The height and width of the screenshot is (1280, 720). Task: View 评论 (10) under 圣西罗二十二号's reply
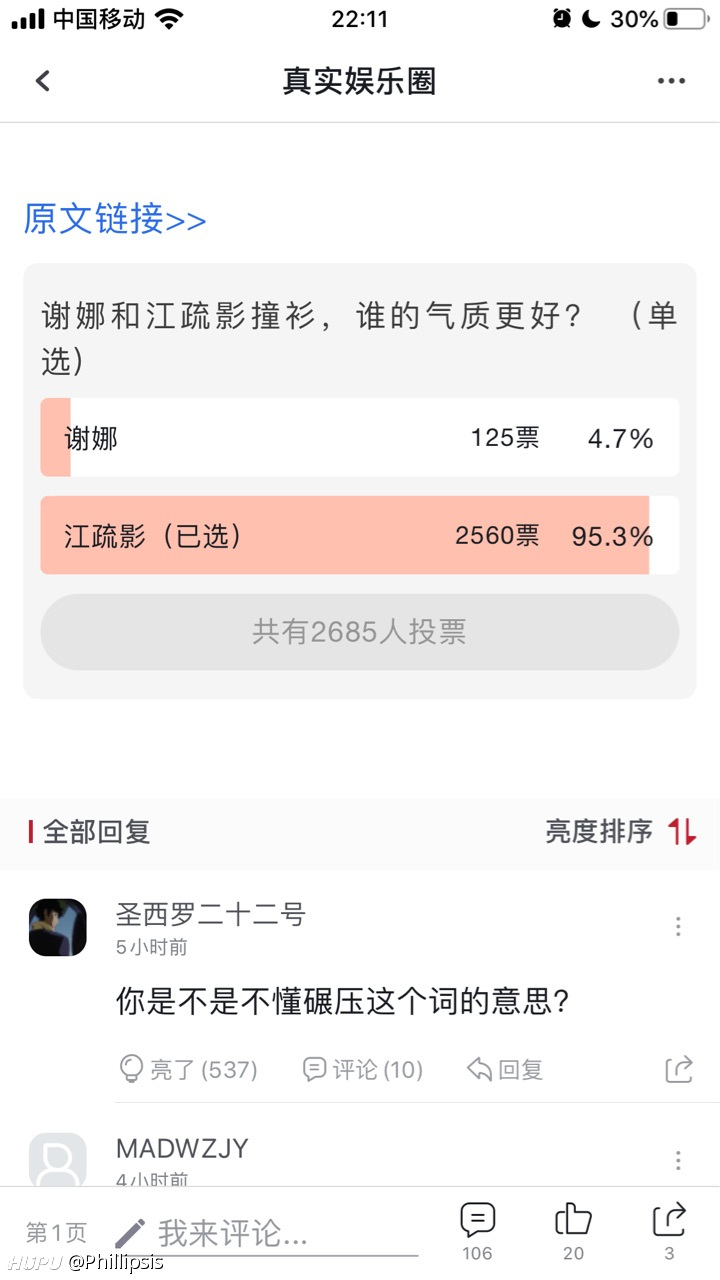click(363, 1069)
